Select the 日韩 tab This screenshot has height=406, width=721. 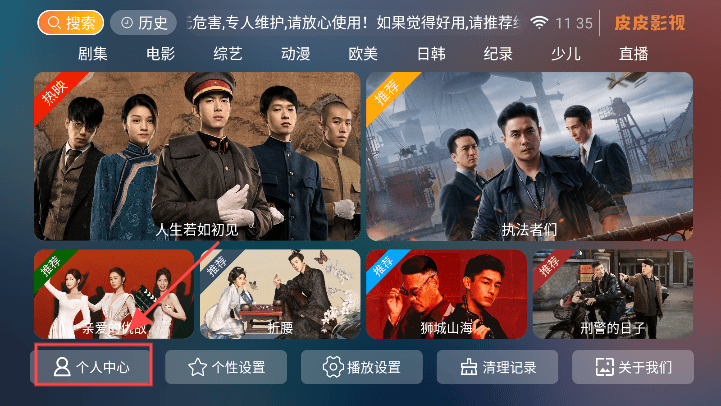(431, 55)
